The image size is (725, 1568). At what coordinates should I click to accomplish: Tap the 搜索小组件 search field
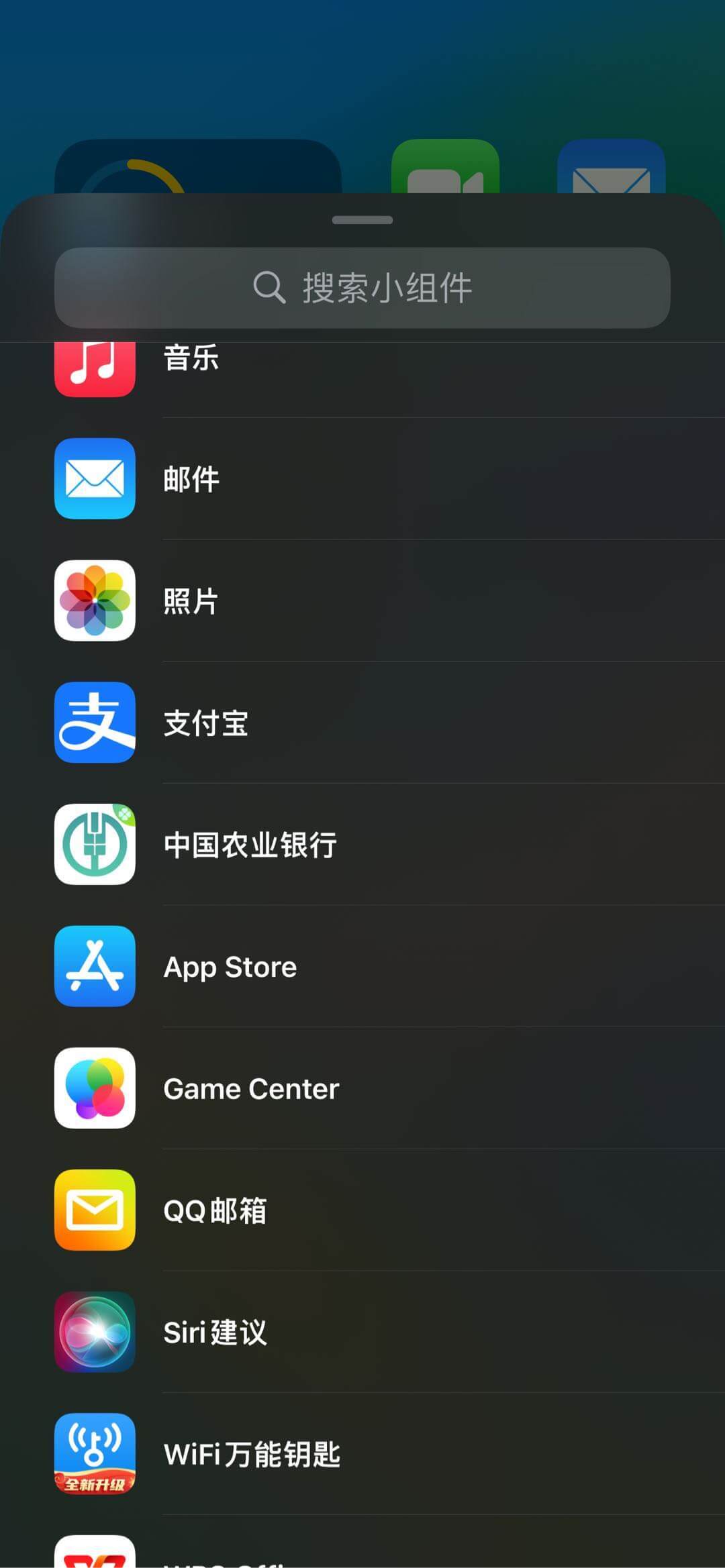(362, 288)
